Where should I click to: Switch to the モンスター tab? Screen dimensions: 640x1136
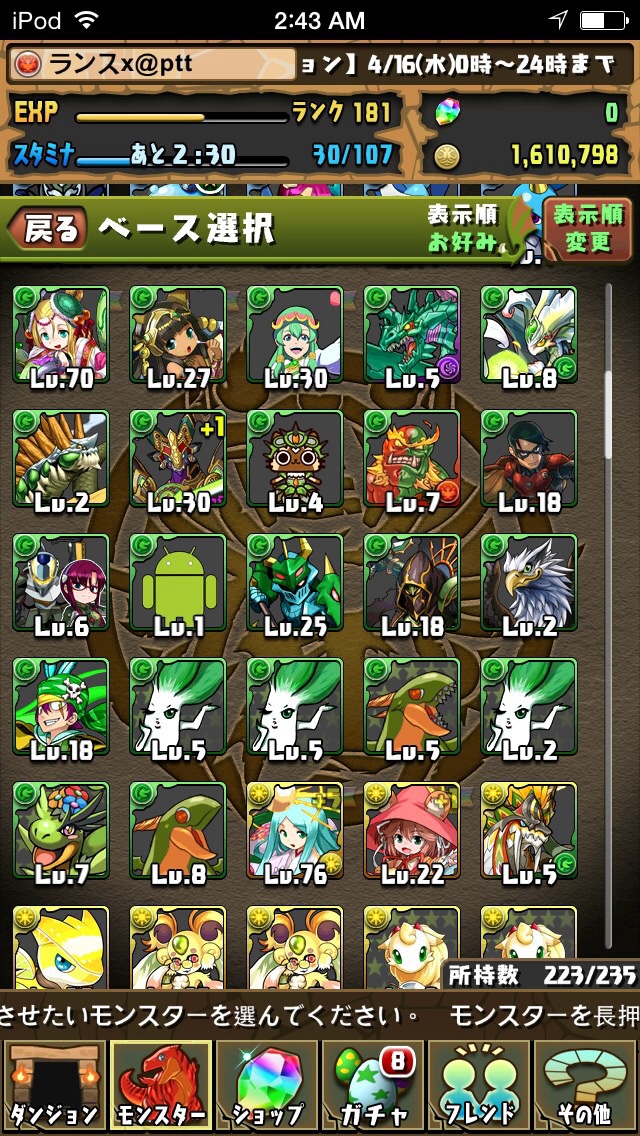click(x=161, y=1086)
